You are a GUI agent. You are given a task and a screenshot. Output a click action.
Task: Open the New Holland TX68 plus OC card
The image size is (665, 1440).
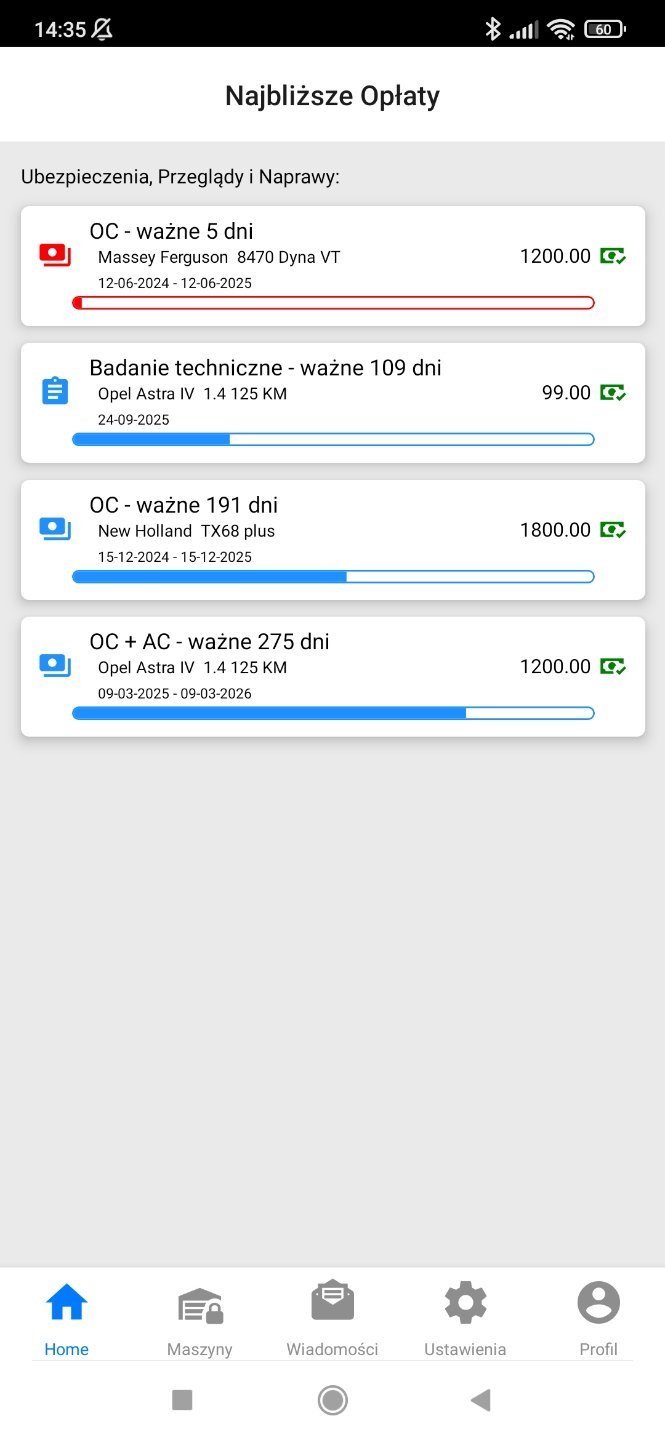332,539
